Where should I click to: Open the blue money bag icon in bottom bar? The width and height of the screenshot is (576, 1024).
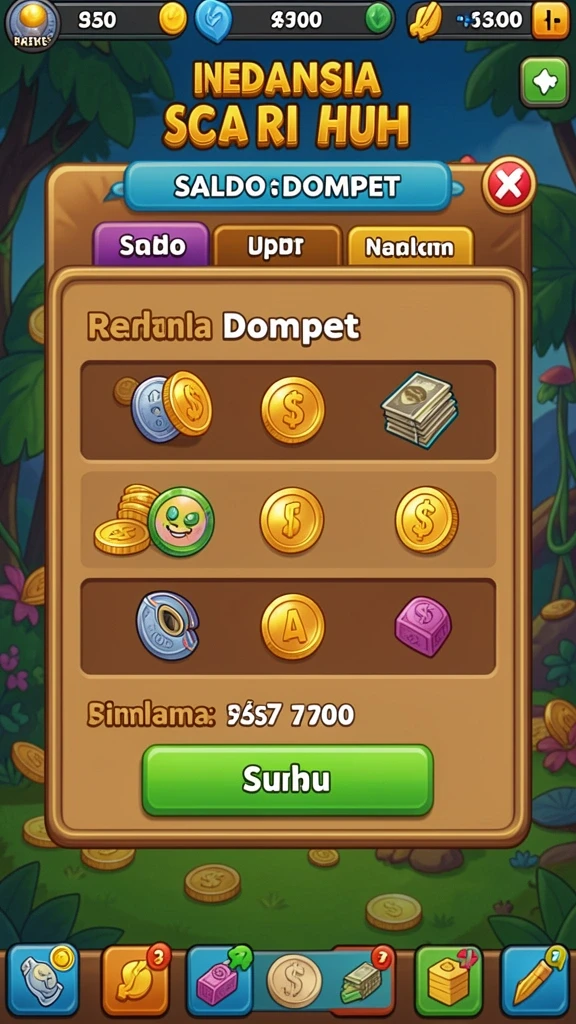coord(43,980)
